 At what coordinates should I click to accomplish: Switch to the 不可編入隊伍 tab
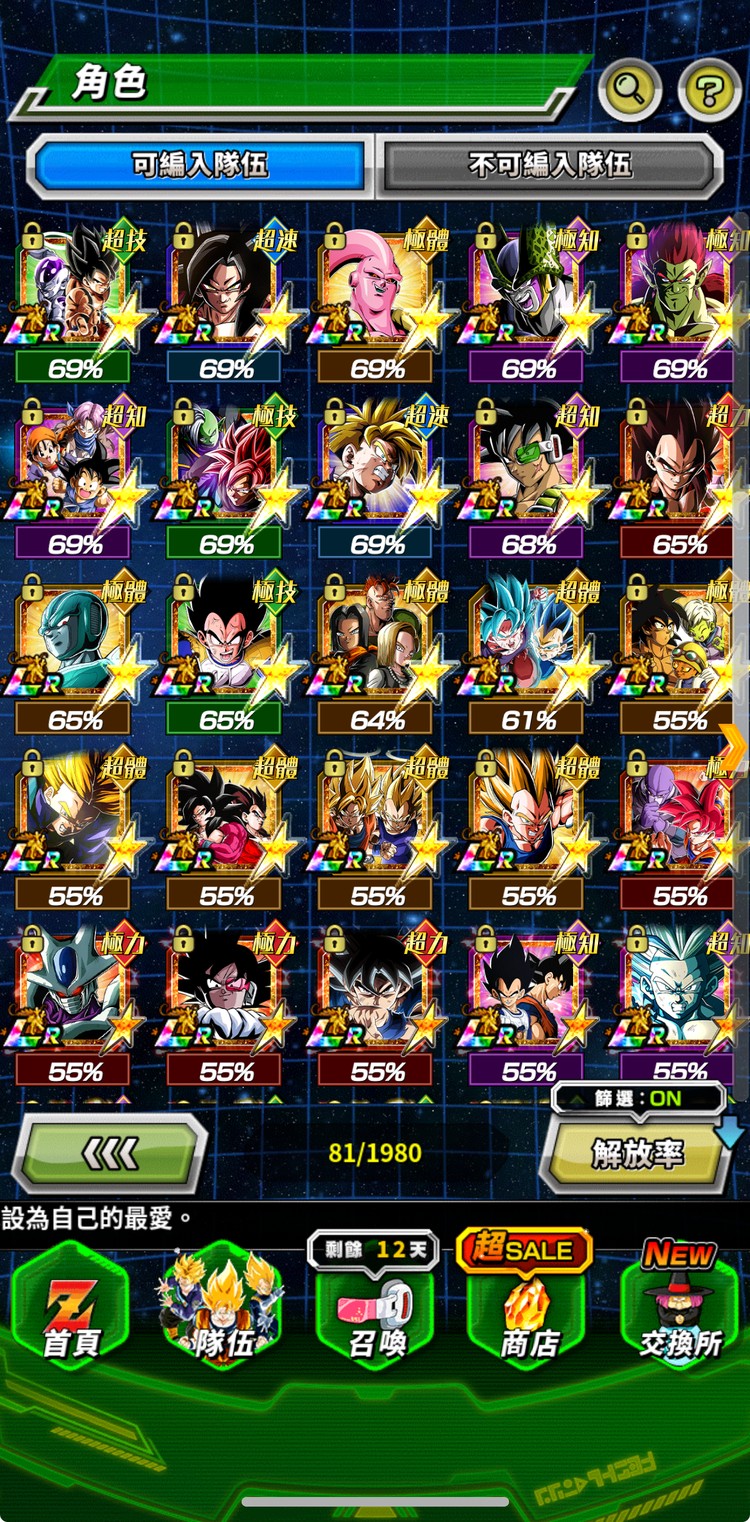click(550, 165)
